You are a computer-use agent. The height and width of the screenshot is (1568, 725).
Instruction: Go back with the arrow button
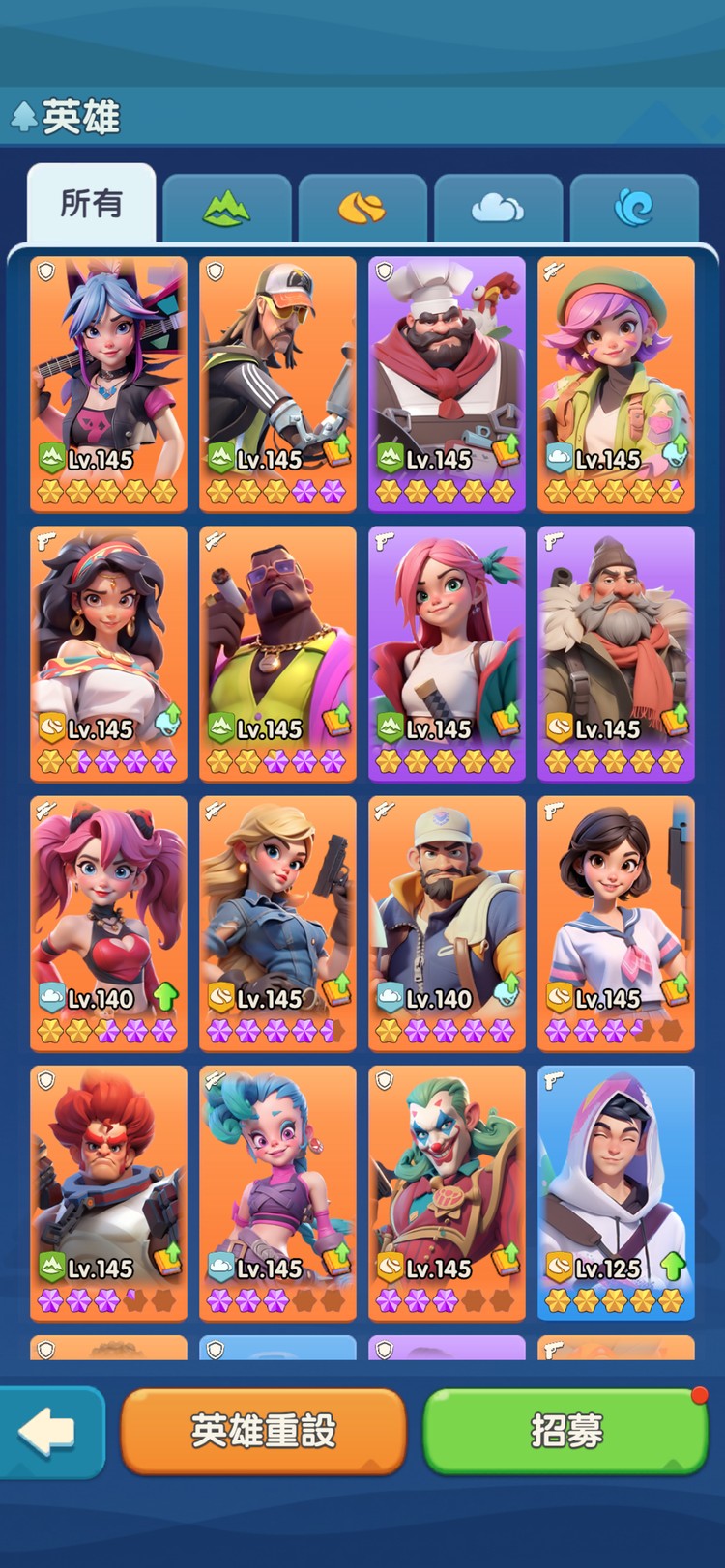tap(50, 1432)
